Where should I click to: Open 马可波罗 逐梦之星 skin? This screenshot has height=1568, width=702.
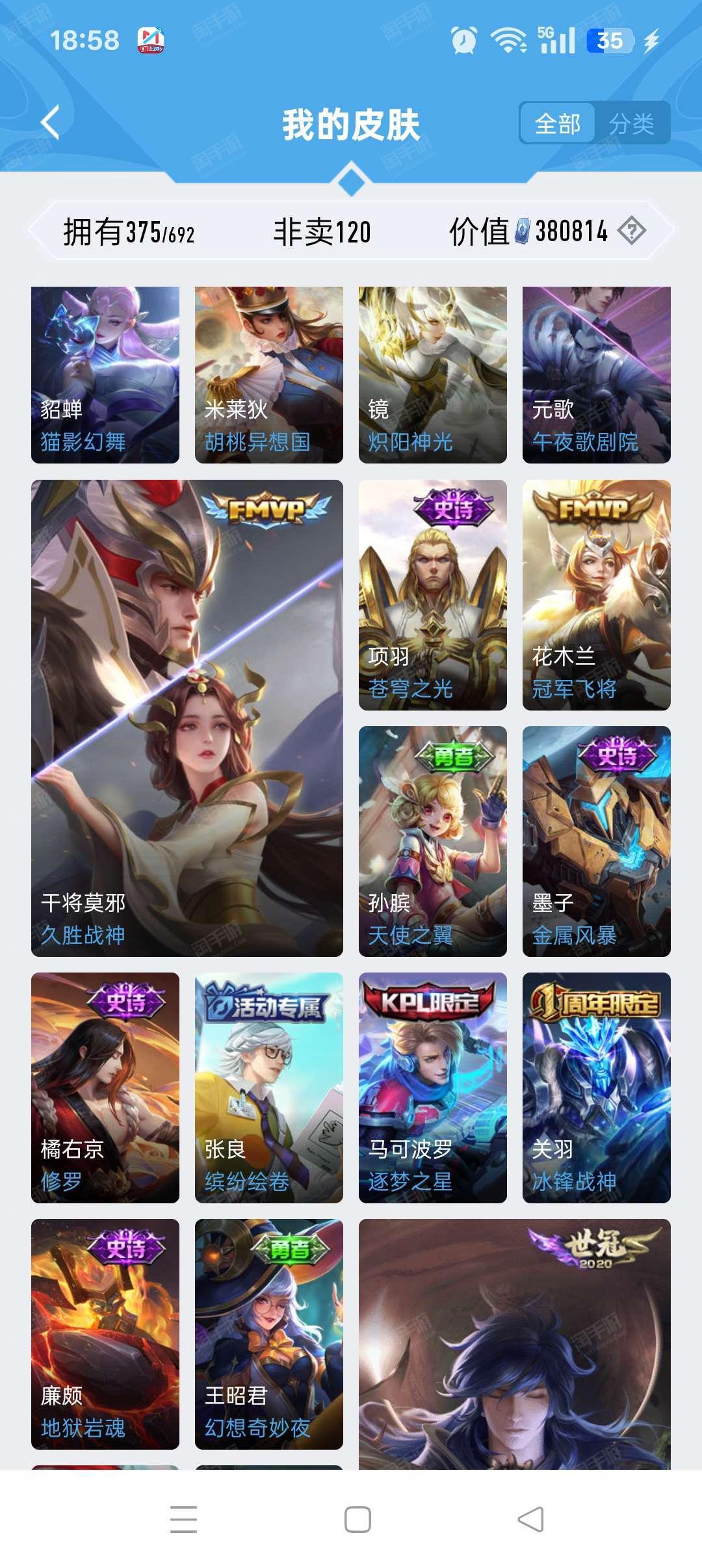pyautogui.click(x=433, y=1088)
